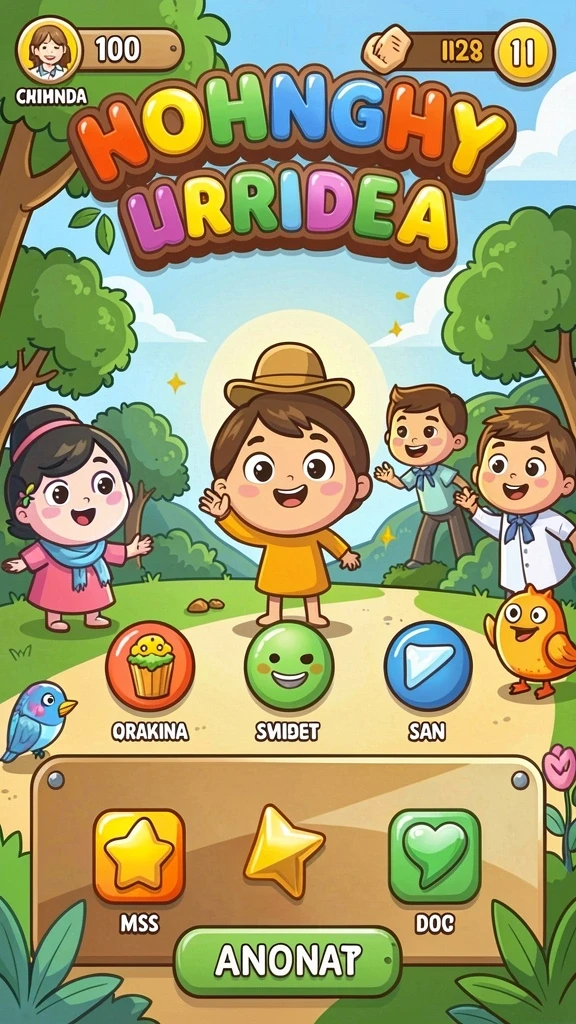Open the QRAKINA cupcake button
Viewport: 576px width, 1024px height.
[x=150, y=665]
